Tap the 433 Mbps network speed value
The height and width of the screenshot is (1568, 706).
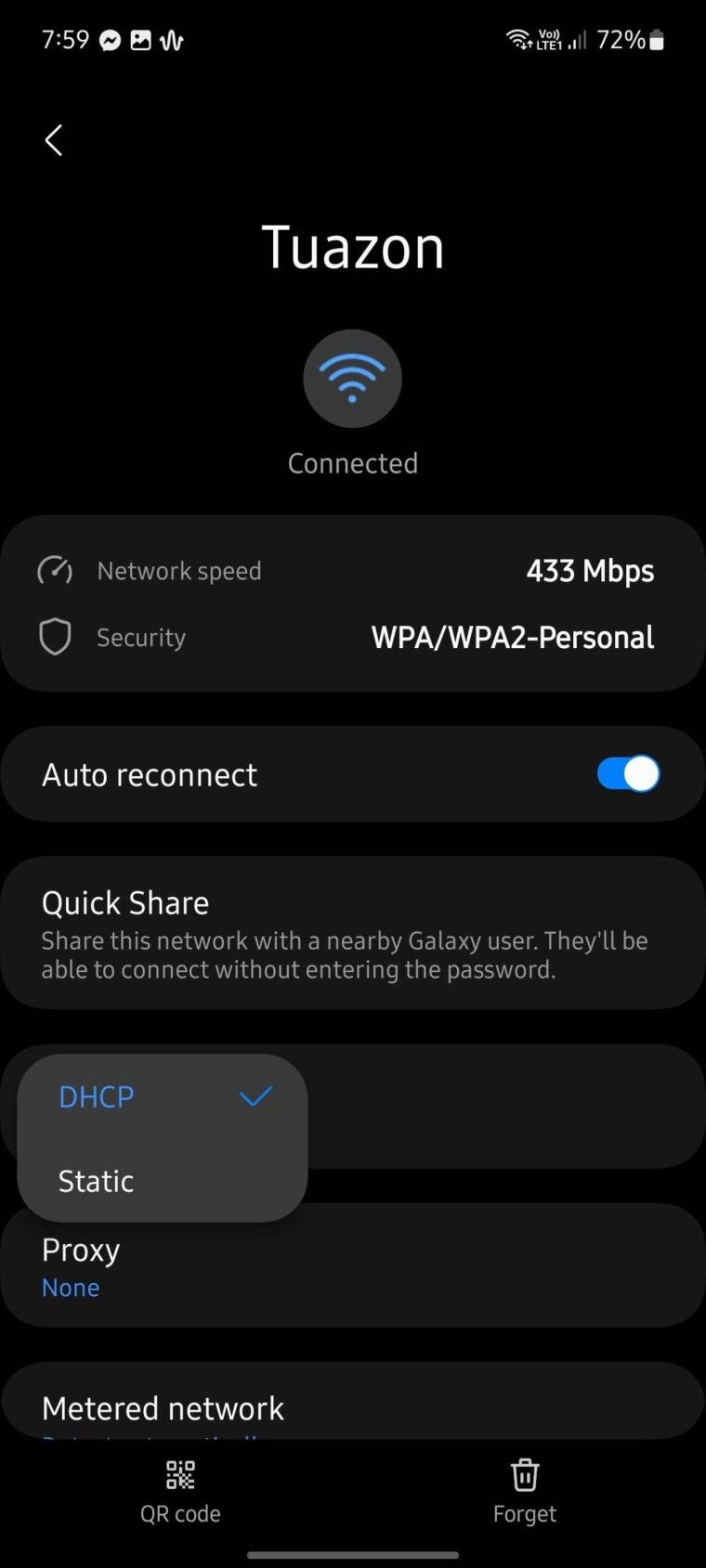(591, 570)
